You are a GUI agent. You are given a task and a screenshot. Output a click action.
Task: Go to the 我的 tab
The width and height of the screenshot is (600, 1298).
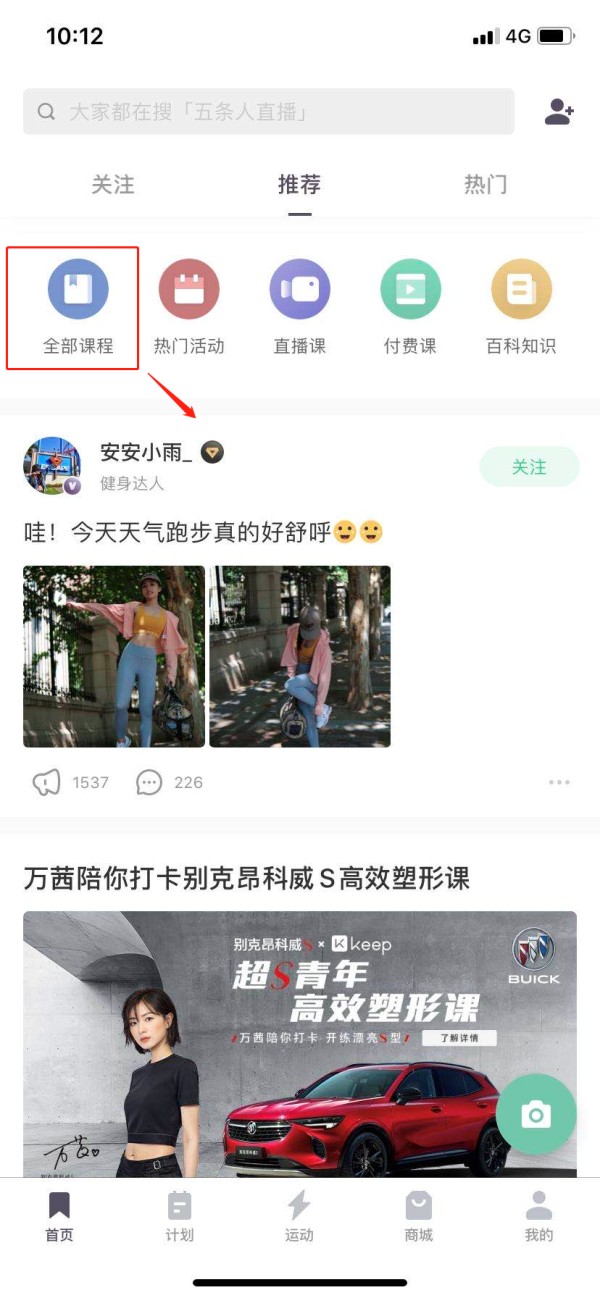tap(539, 1216)
